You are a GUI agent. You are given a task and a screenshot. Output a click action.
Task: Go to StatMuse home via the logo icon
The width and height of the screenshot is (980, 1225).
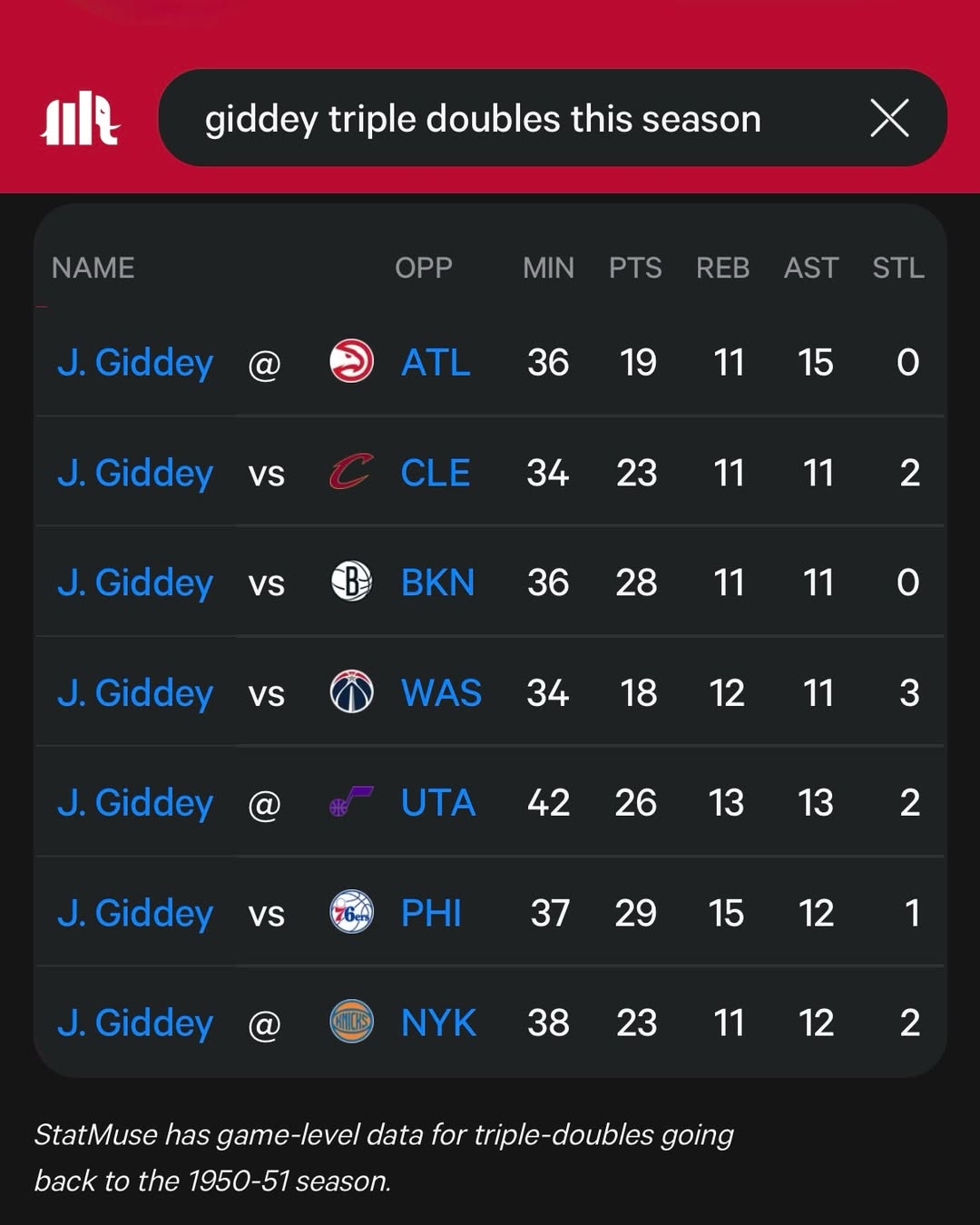point(80,119)
